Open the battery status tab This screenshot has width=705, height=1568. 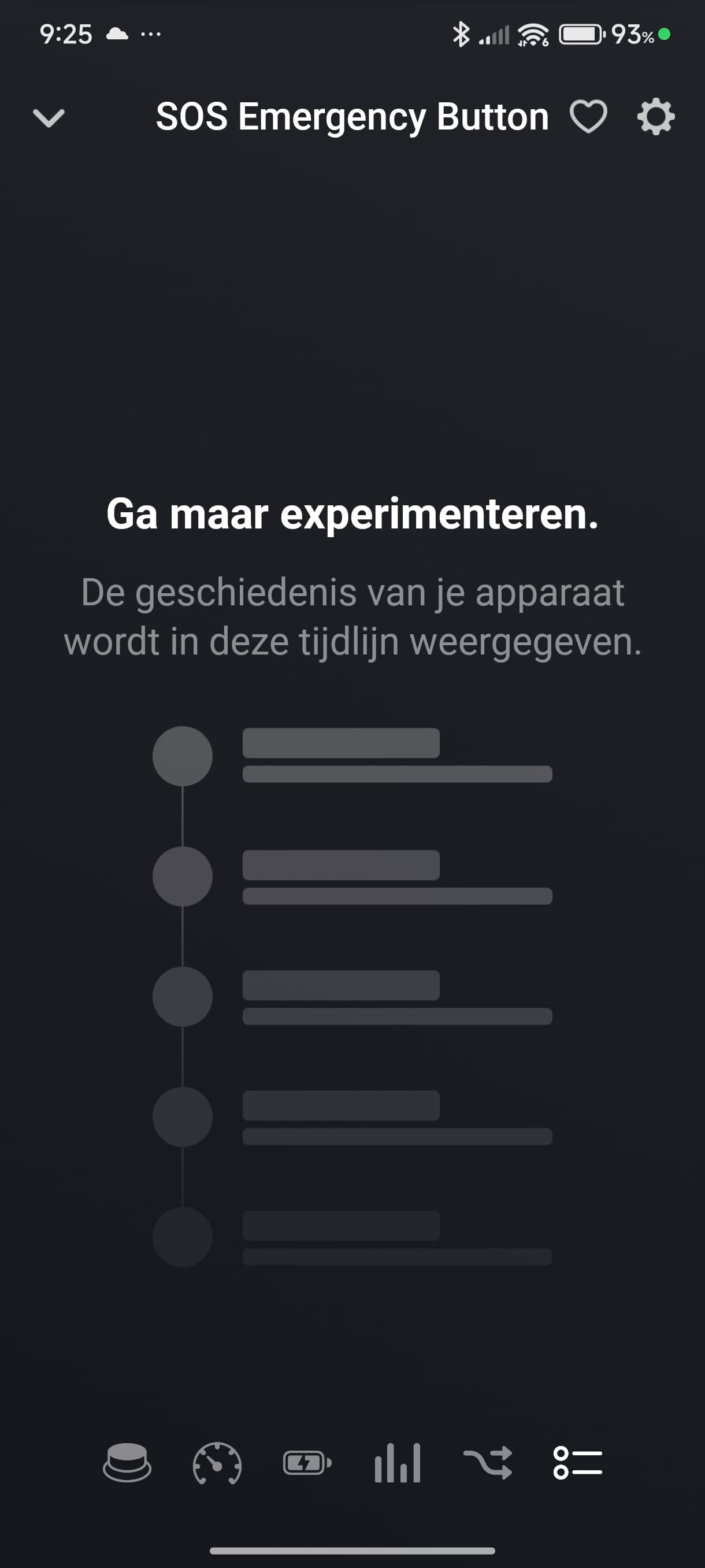click(307, 1462)
